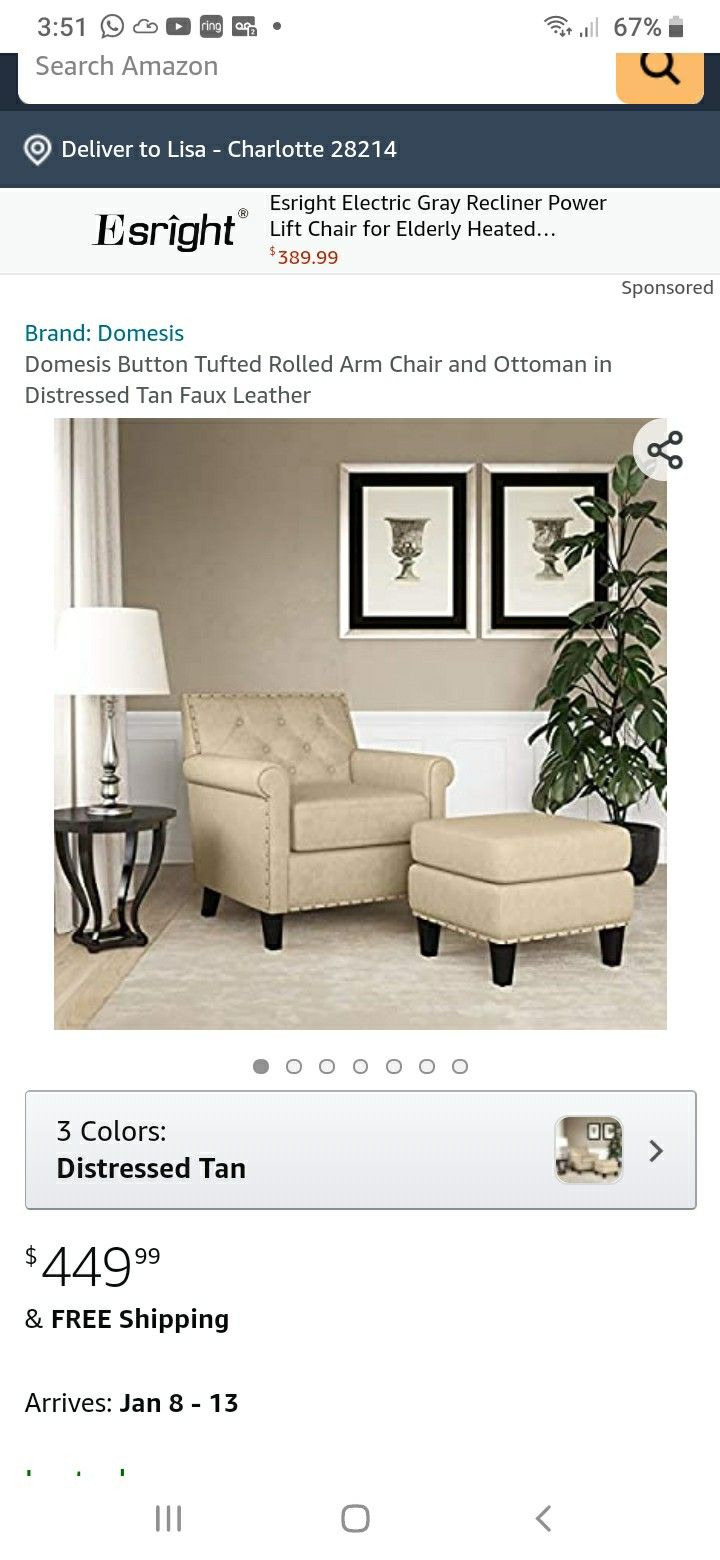Expand the 3 Colors selector

360,1150
